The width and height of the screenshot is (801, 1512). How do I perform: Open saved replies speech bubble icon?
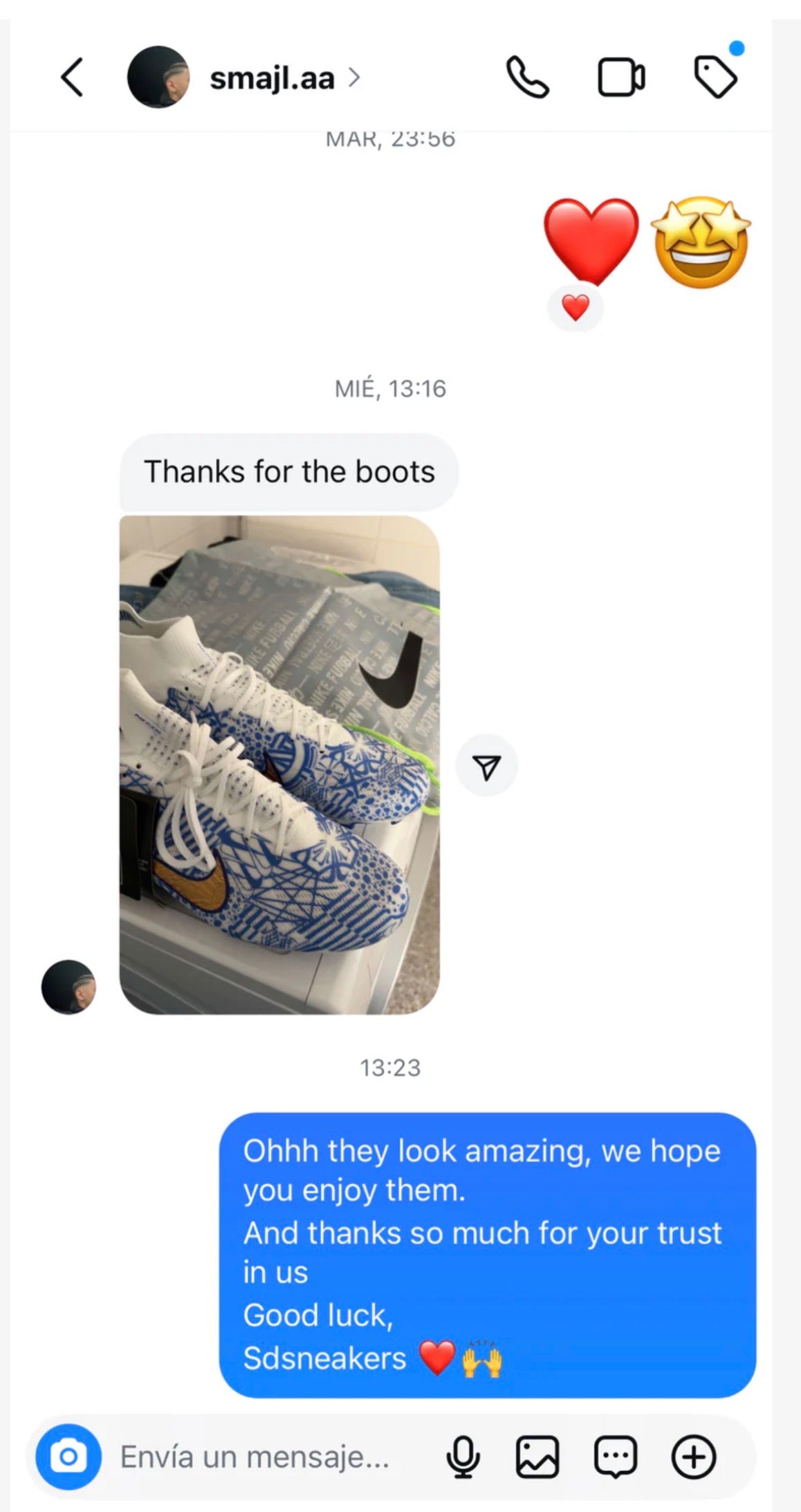pyautogui.click(x=615, y=1456)
